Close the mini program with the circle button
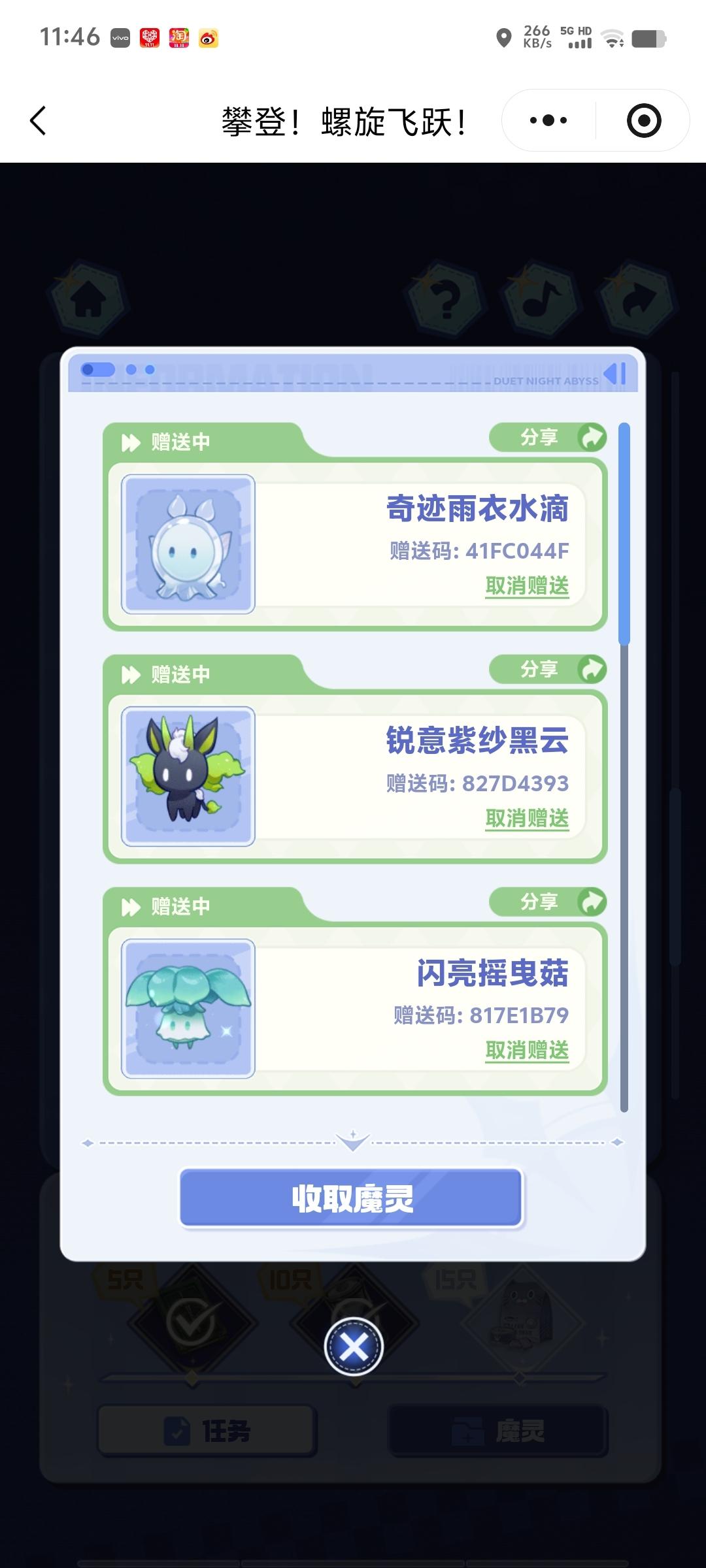 pyautogui.click(x=643, y=121)
